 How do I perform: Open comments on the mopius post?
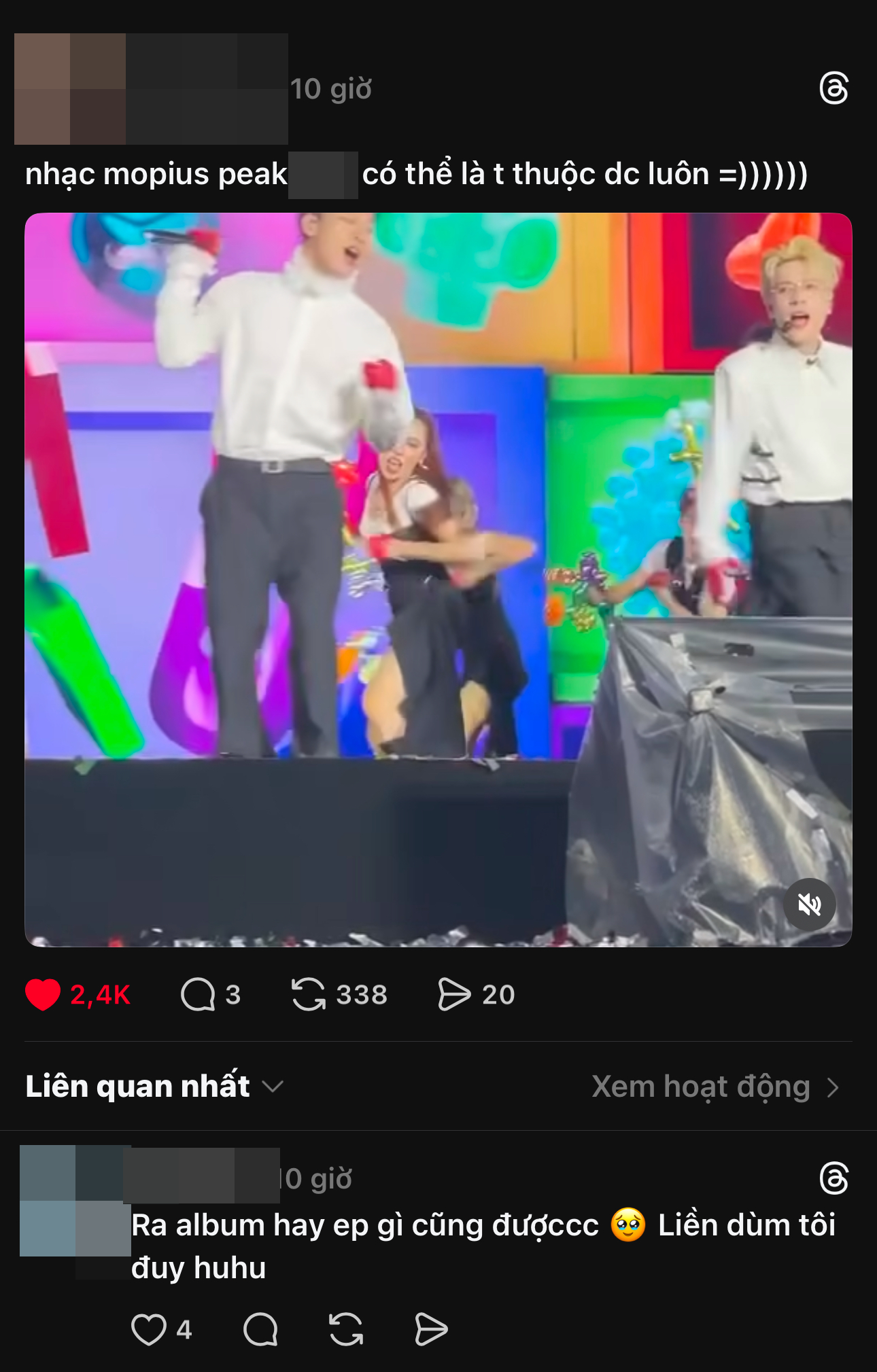198,995
